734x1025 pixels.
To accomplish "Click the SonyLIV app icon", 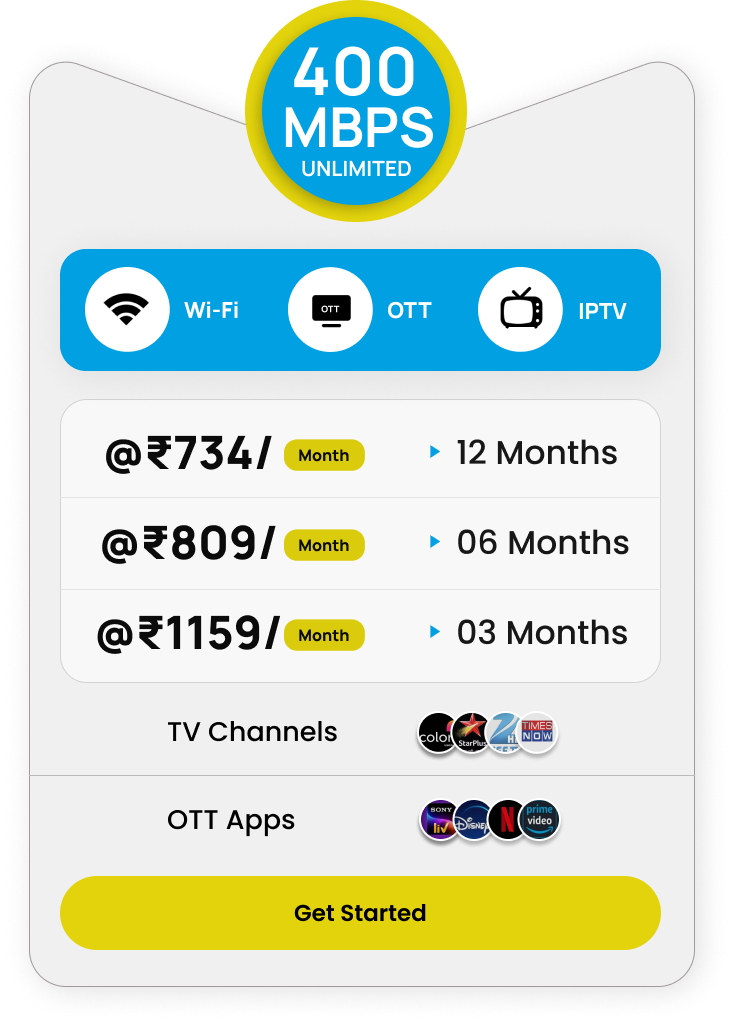I will pos(439,820).
